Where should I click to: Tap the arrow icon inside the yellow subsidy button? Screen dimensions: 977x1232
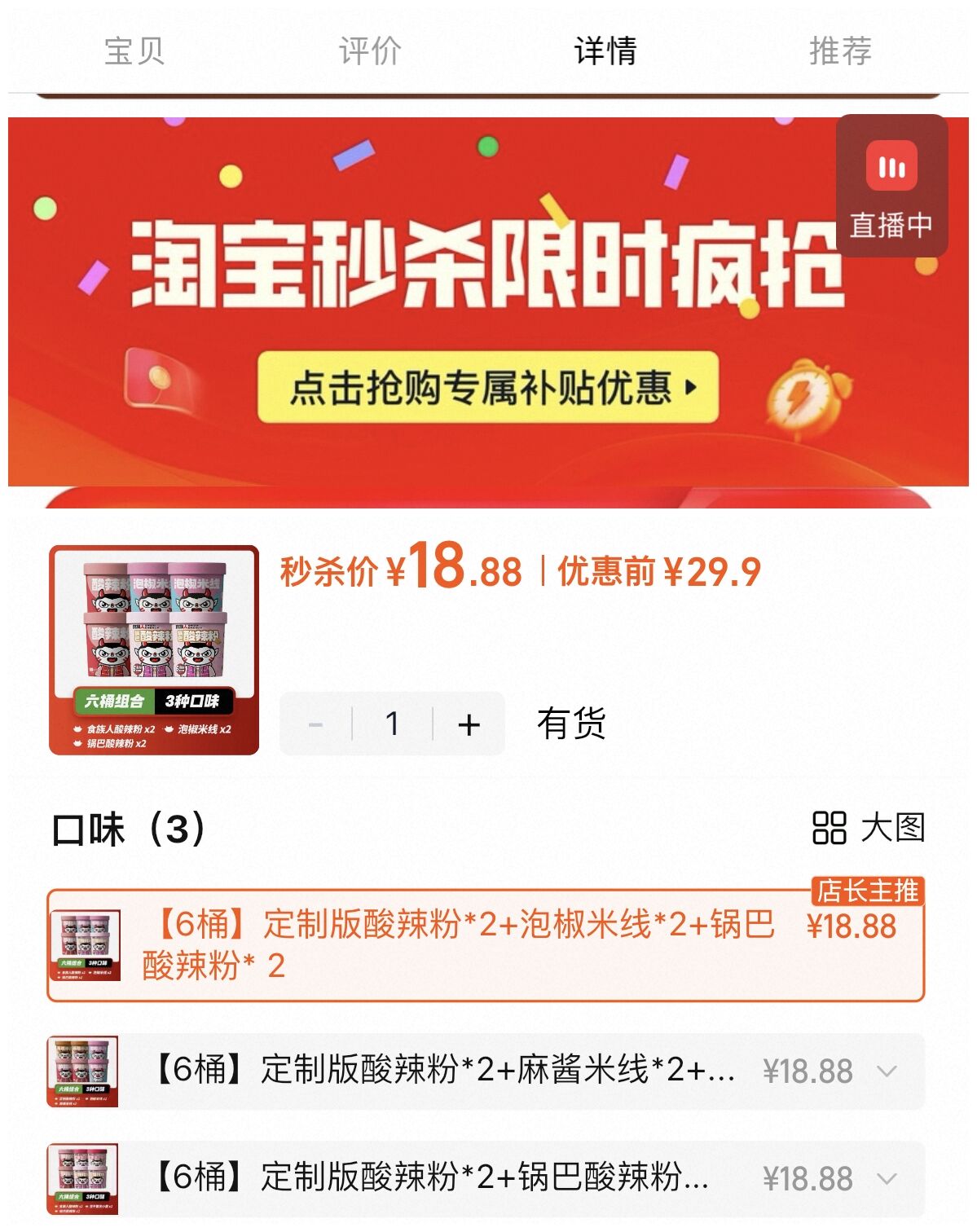[689, 389]
